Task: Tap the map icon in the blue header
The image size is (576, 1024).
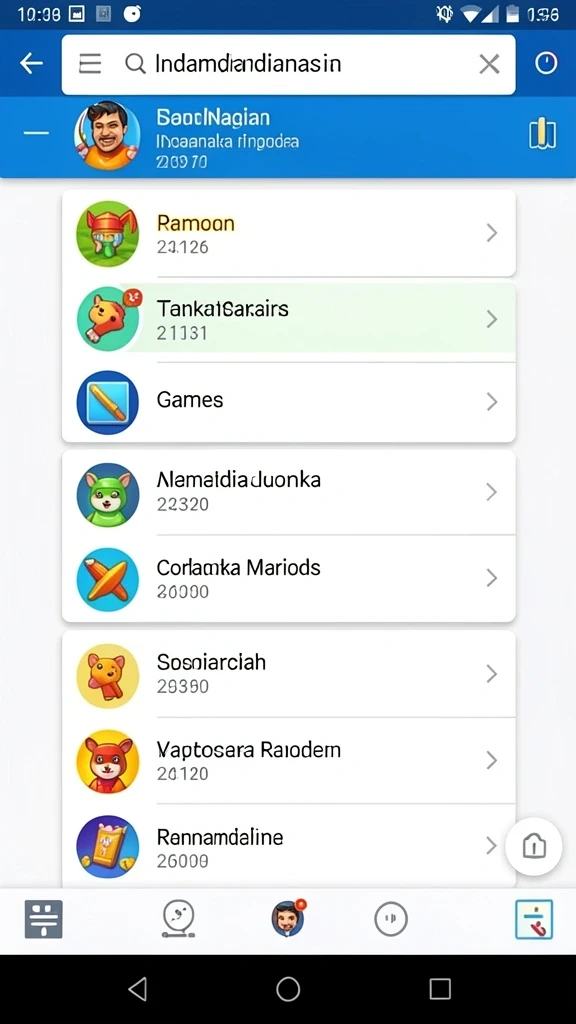Action: [x=542, y=134]
